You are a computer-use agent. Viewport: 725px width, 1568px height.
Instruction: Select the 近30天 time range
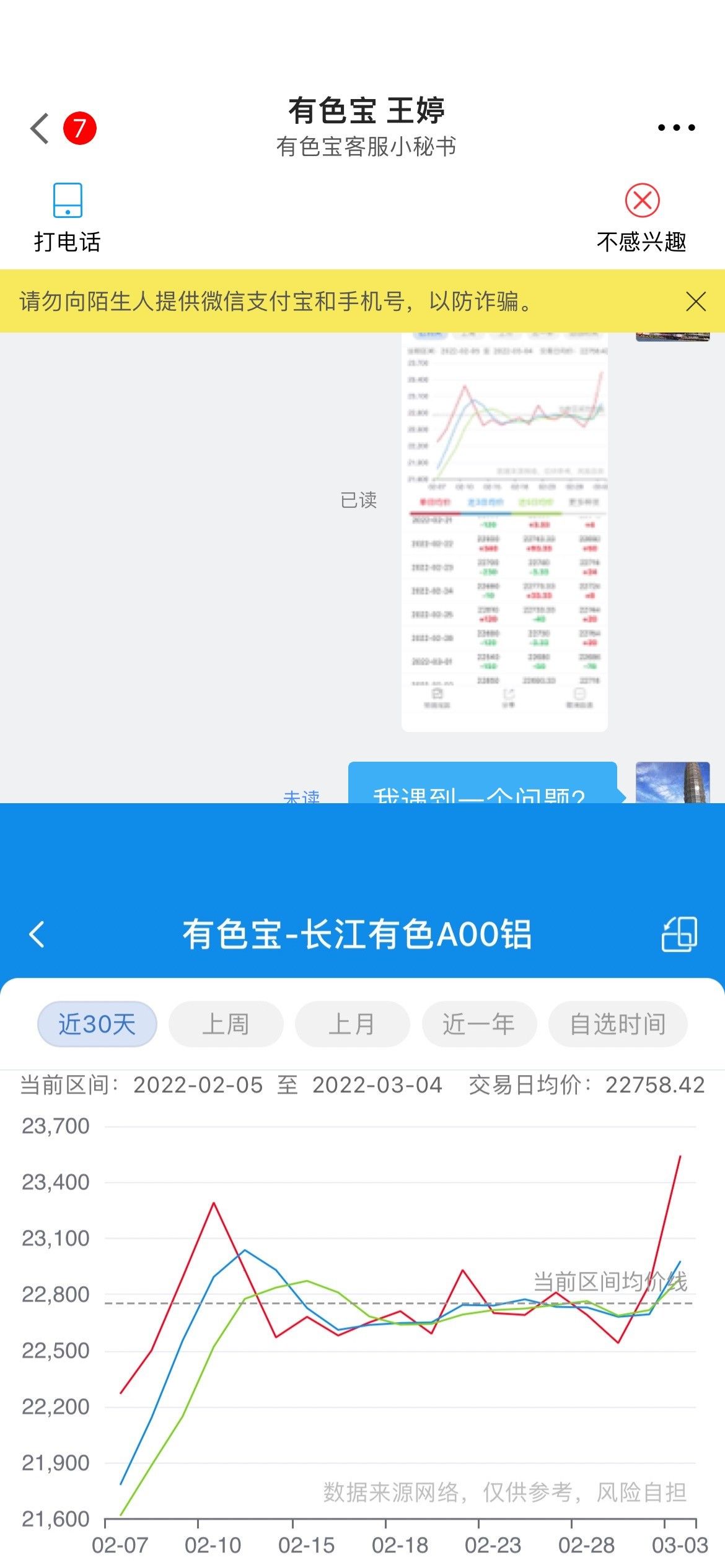point(97,1024)
